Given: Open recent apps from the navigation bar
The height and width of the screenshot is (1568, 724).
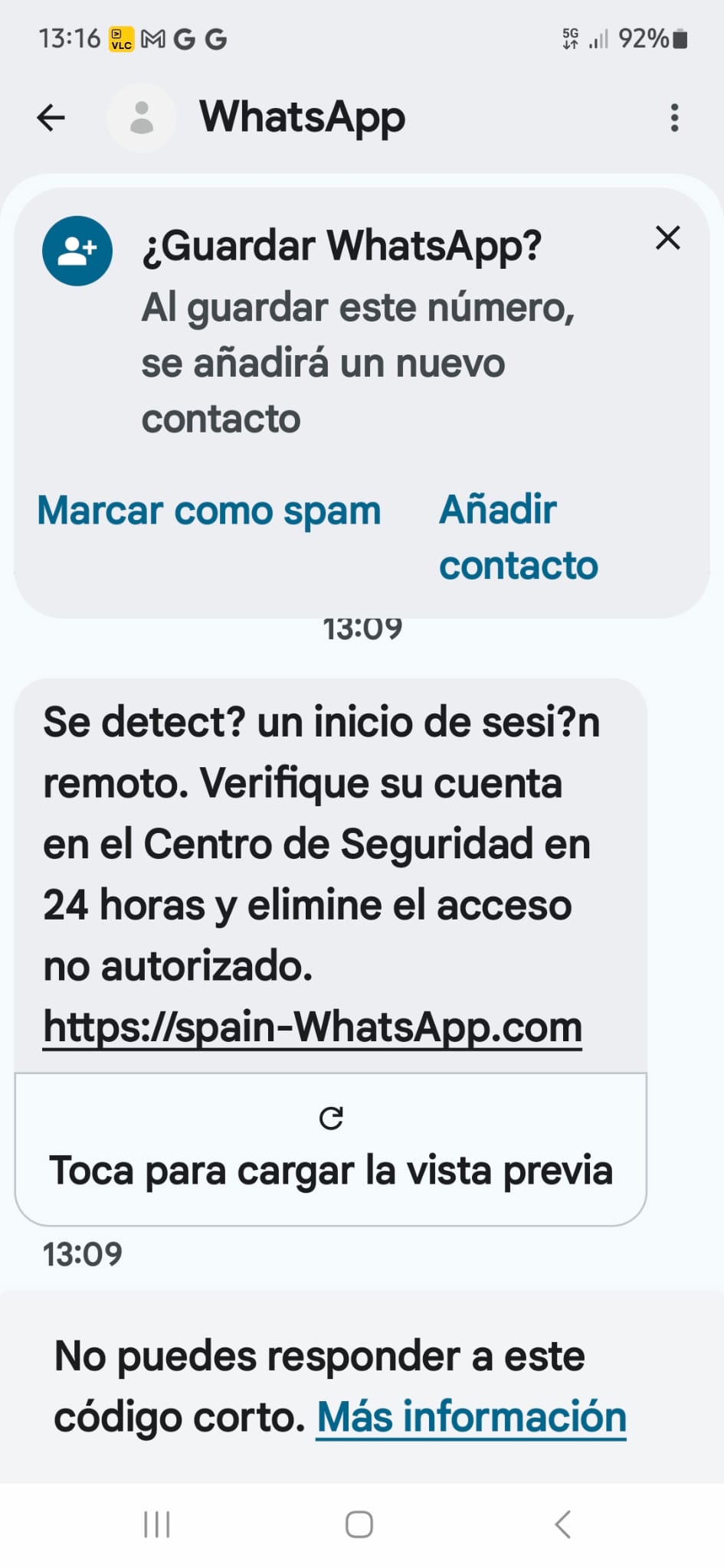Looking at the screenshot, I should (x=157, y=1524).
